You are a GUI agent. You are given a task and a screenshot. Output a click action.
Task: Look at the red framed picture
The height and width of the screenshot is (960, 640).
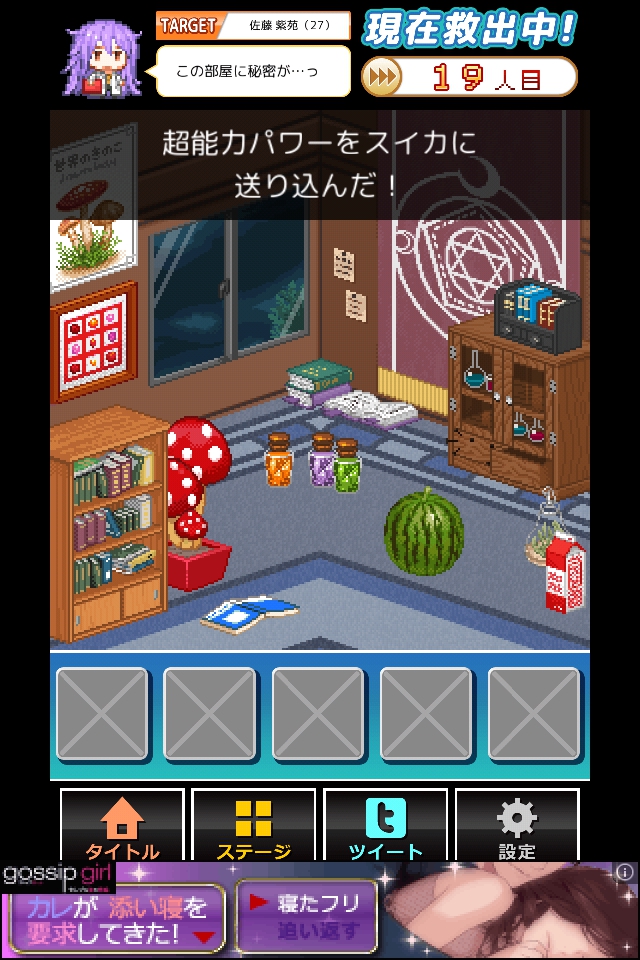click(x=93, y=341)
